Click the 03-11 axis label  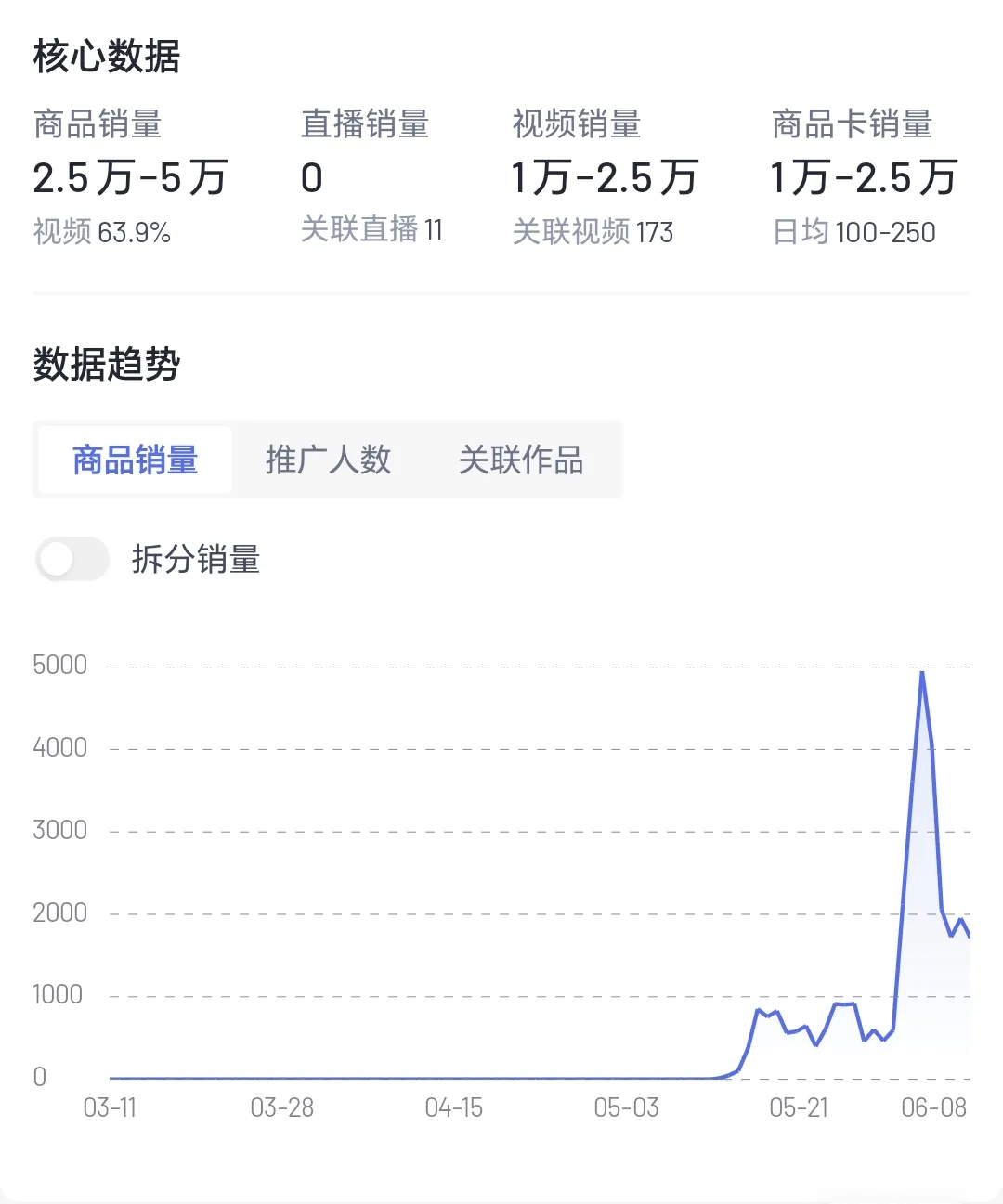tap(111, 1107)
